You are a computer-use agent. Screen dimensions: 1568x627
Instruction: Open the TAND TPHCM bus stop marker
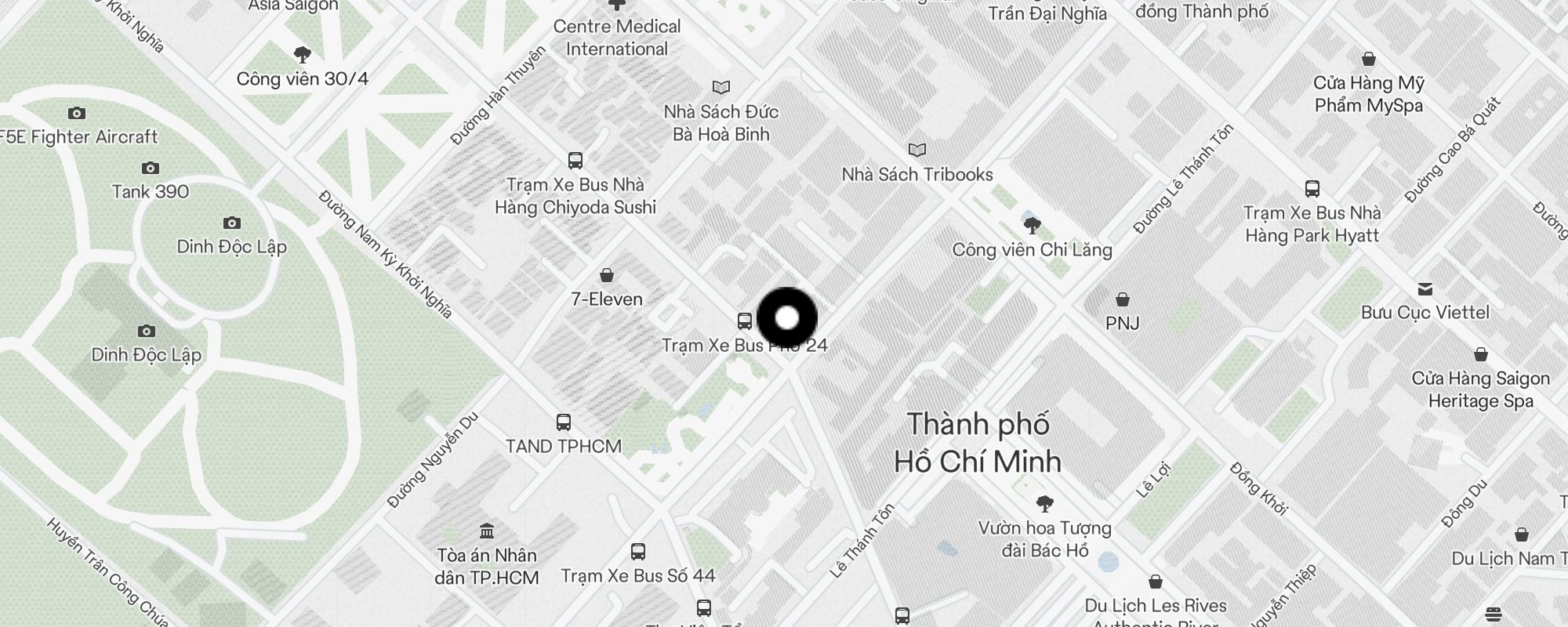(x=563, y=423)
